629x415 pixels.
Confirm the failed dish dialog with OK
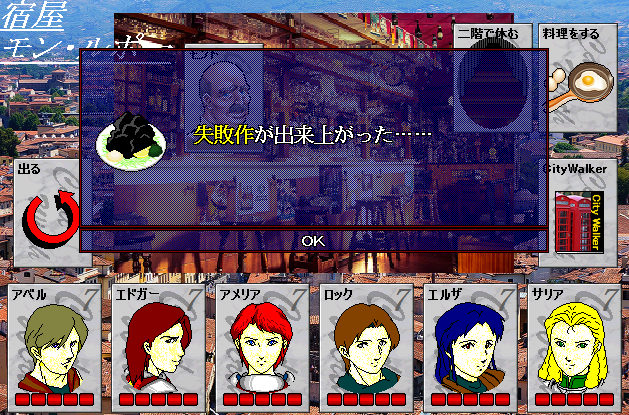click(x=313, y=241)
